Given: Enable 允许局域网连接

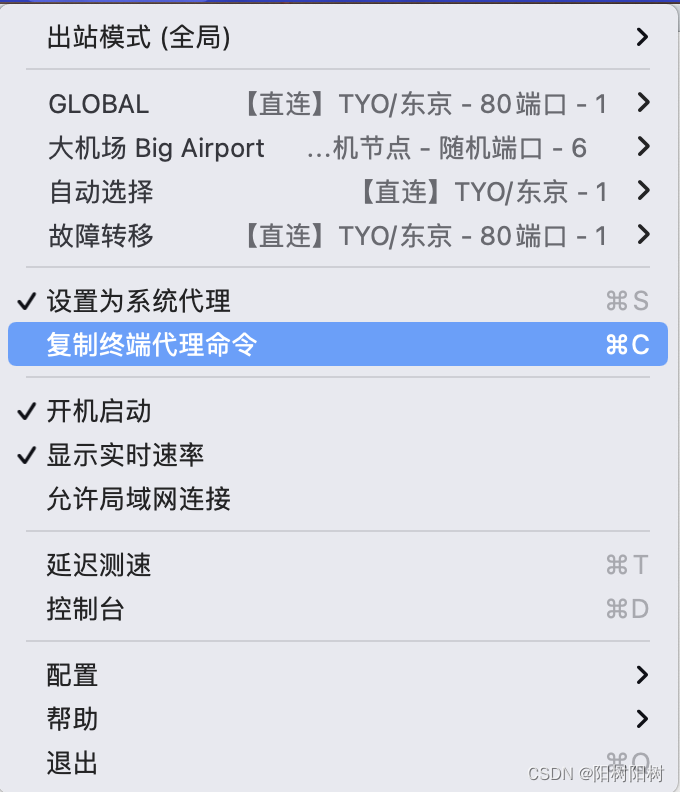Looking at the screenshot, I should (x=138, y=499).
